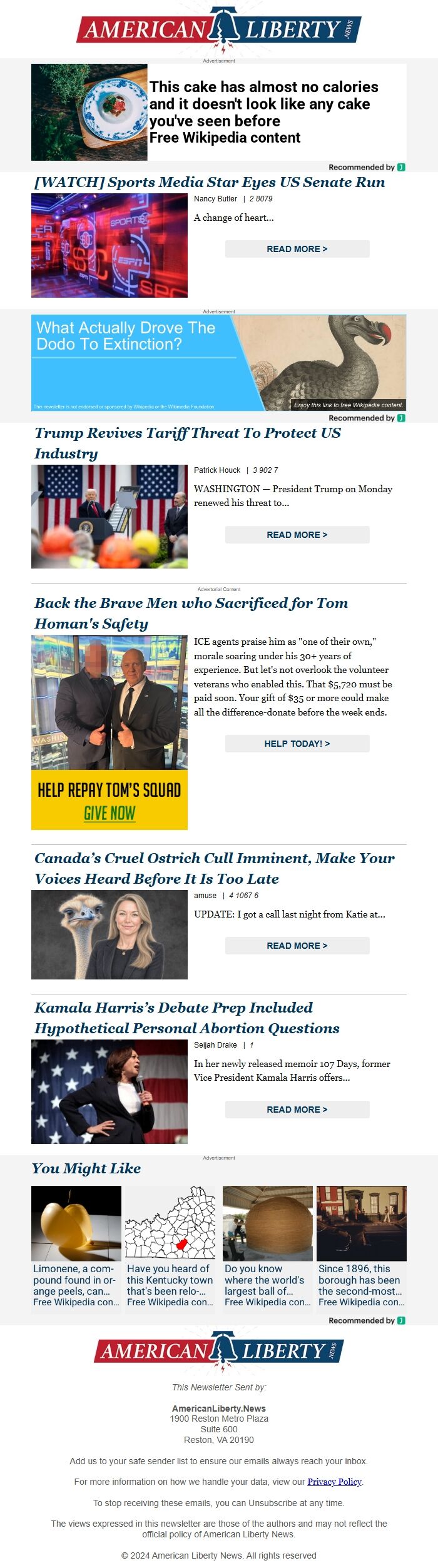
Task: Tap READ MORE under Sports Media Star article
Action: pyautogui.click(x=297, y=249)
